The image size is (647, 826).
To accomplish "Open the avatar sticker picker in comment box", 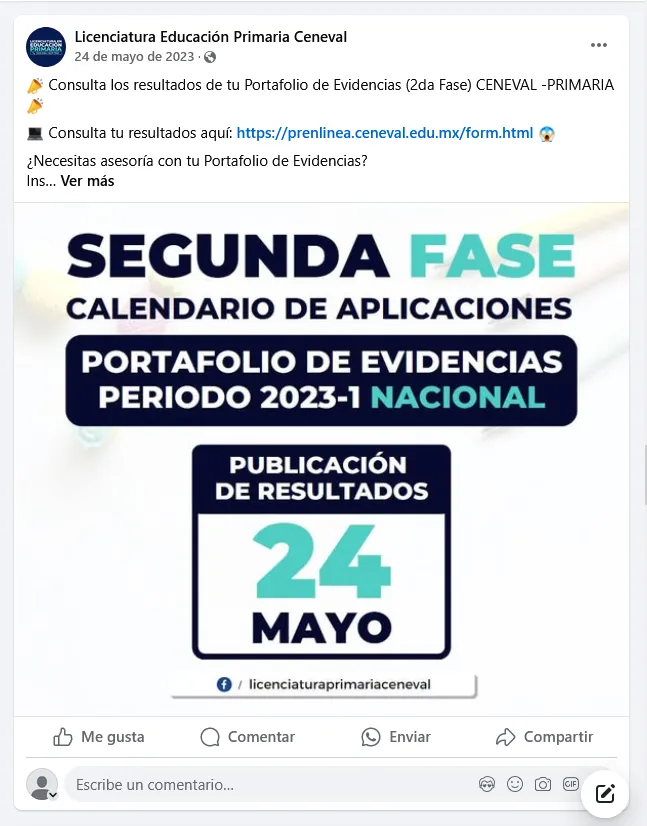I will [x=487, y=785].
